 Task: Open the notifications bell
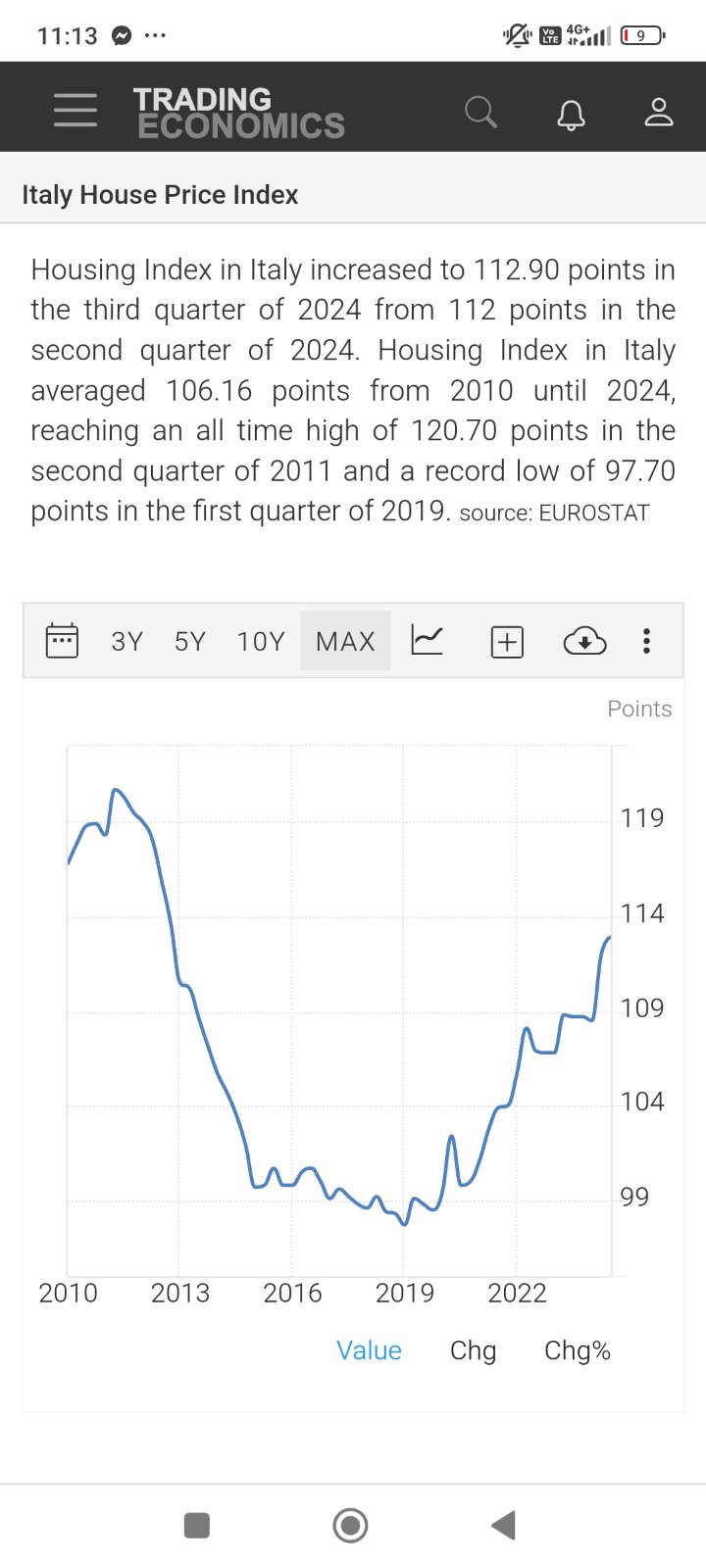(x=571, y=114)
